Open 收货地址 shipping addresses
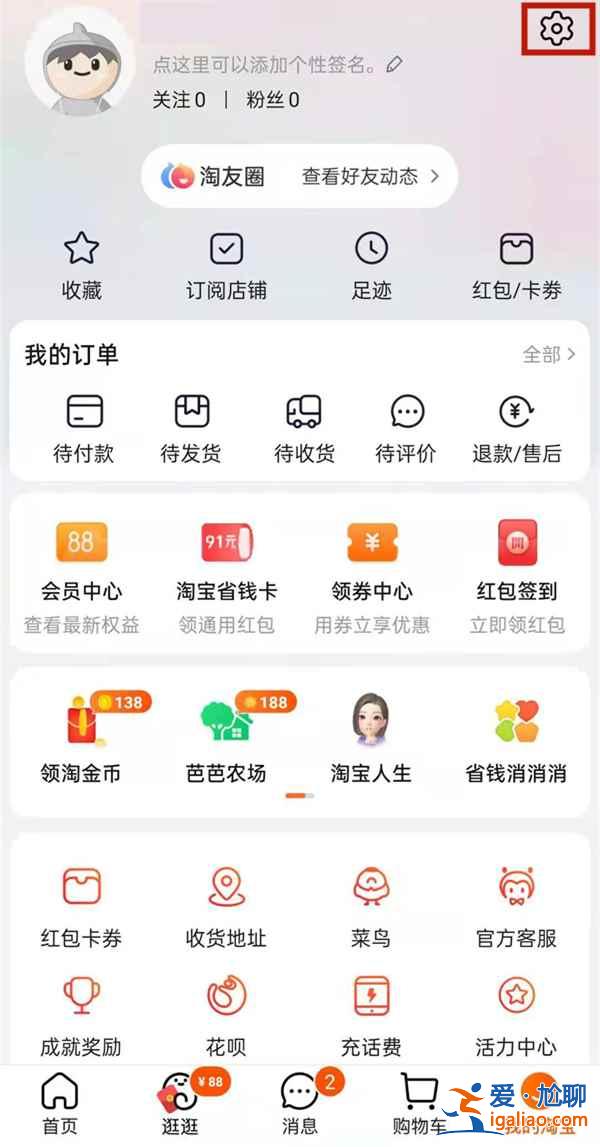 [x=226, y=907]
